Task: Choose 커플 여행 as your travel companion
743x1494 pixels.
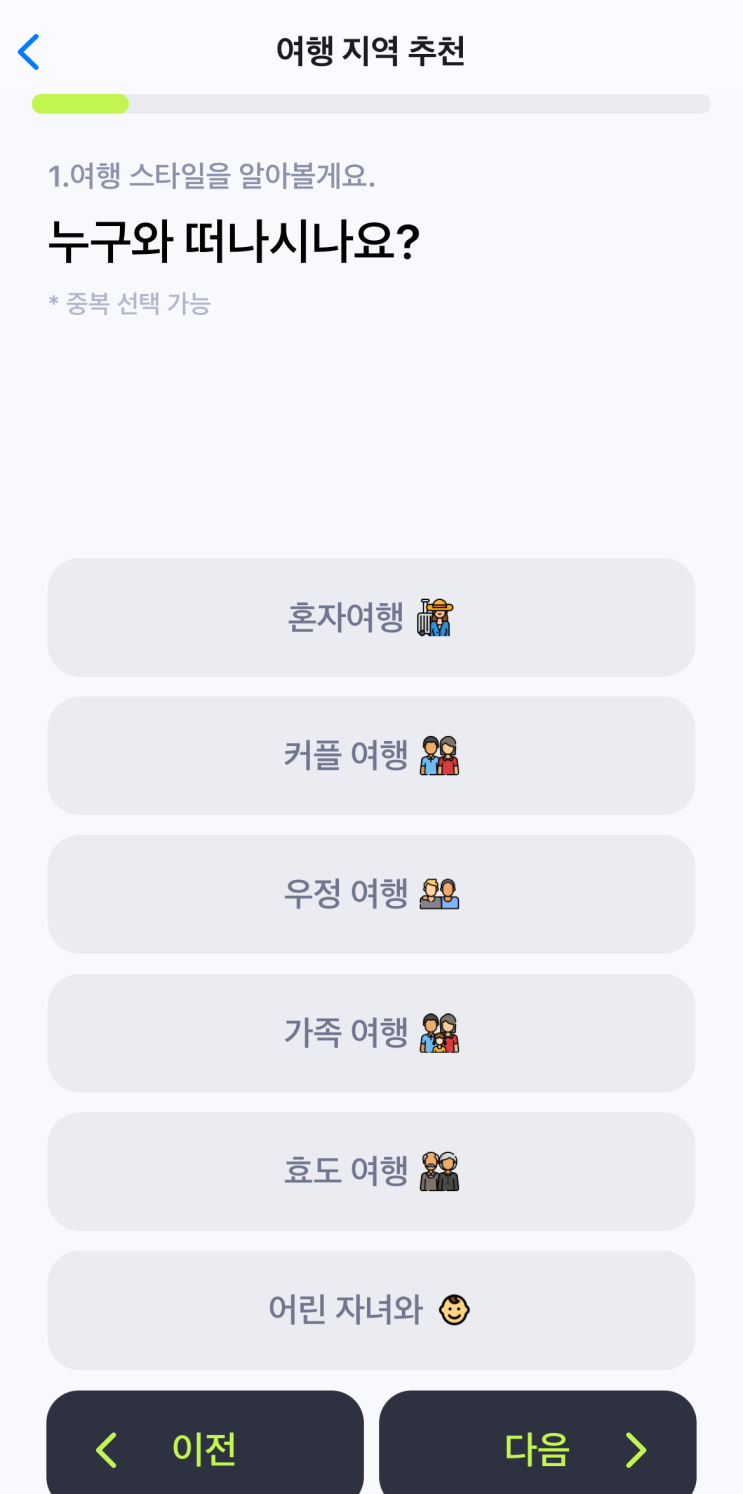Action: click(371, 755)
